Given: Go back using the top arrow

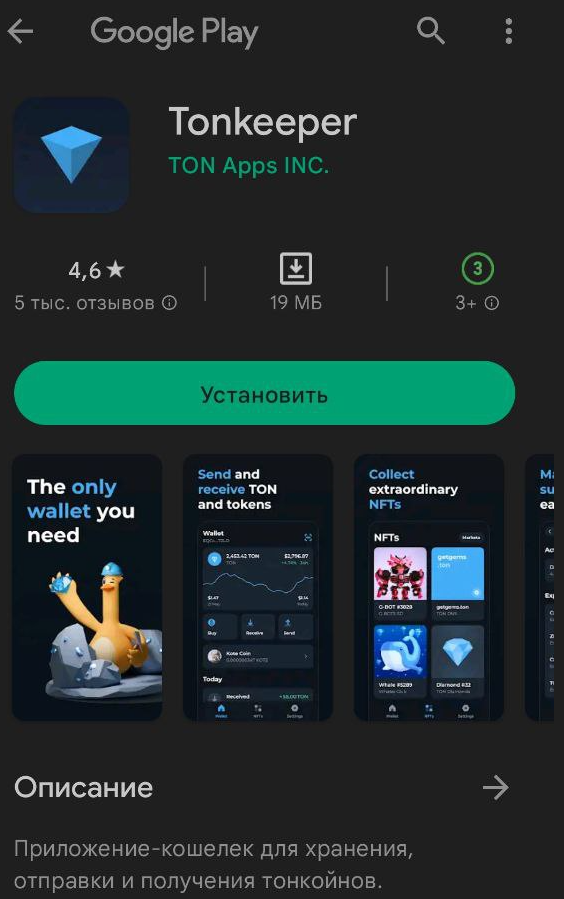Looking at the screenshot, I should click(20, 31).
